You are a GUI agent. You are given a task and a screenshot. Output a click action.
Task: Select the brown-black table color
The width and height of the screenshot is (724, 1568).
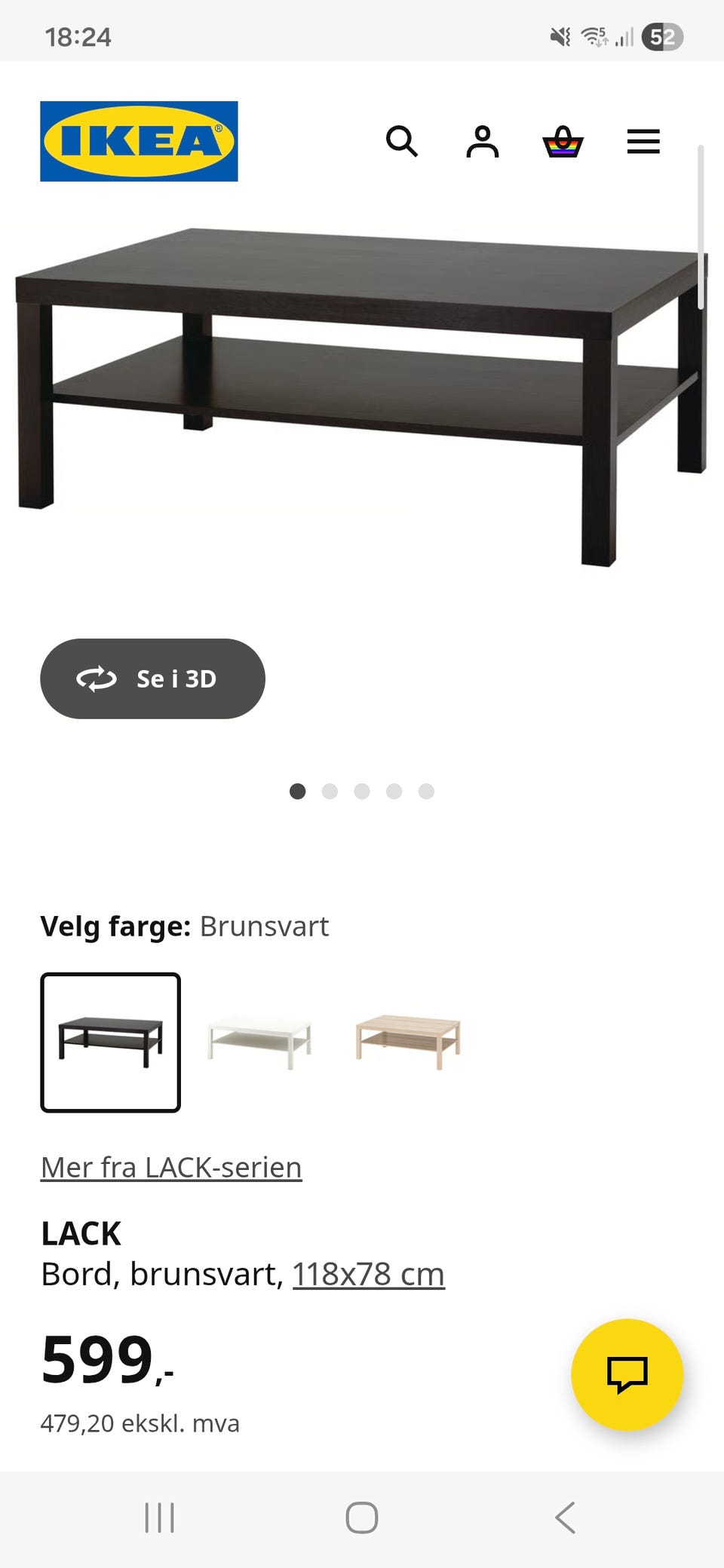[x=110, y=1042]
